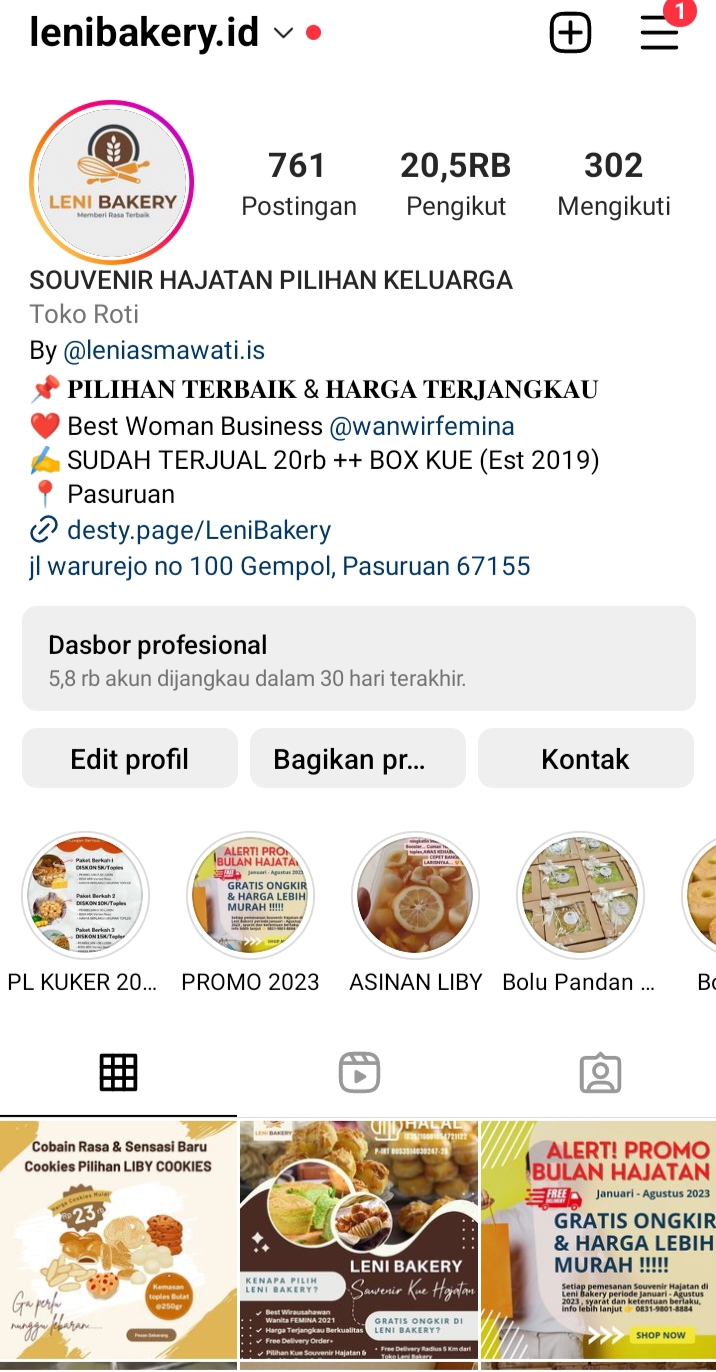Open Dasbor profesional

(358, 658)
